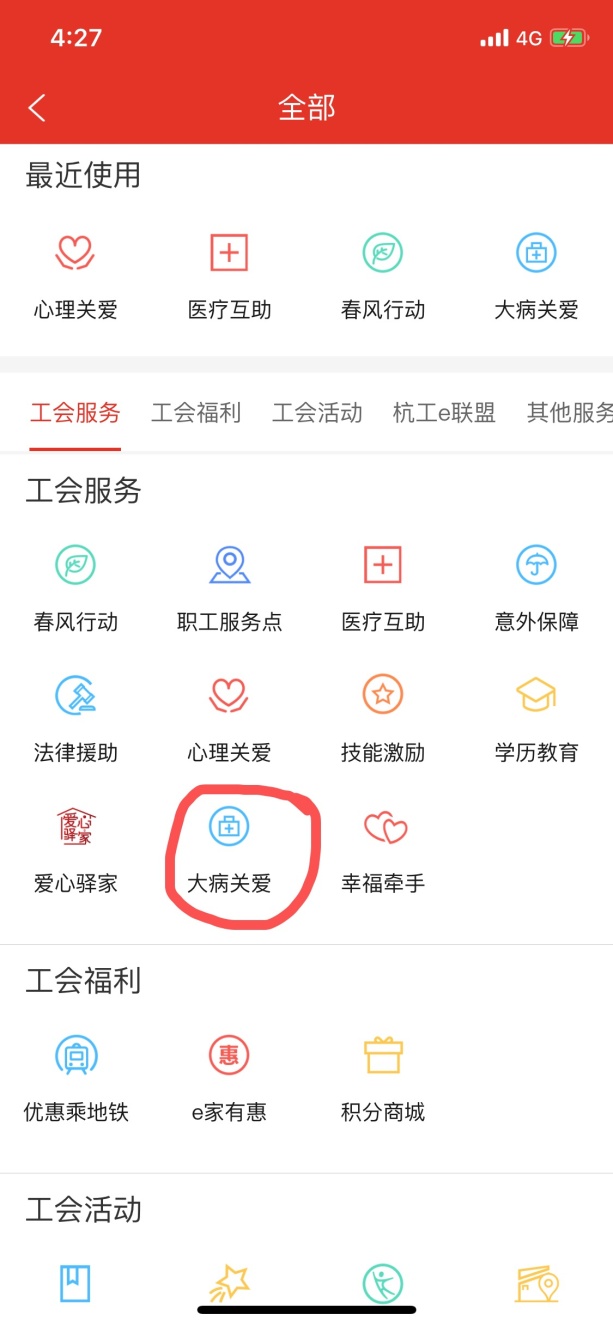This screenshot has width=613, height=1327.
Task: Open 春风行动 in 工会服务 section
Action: point(76,587)
